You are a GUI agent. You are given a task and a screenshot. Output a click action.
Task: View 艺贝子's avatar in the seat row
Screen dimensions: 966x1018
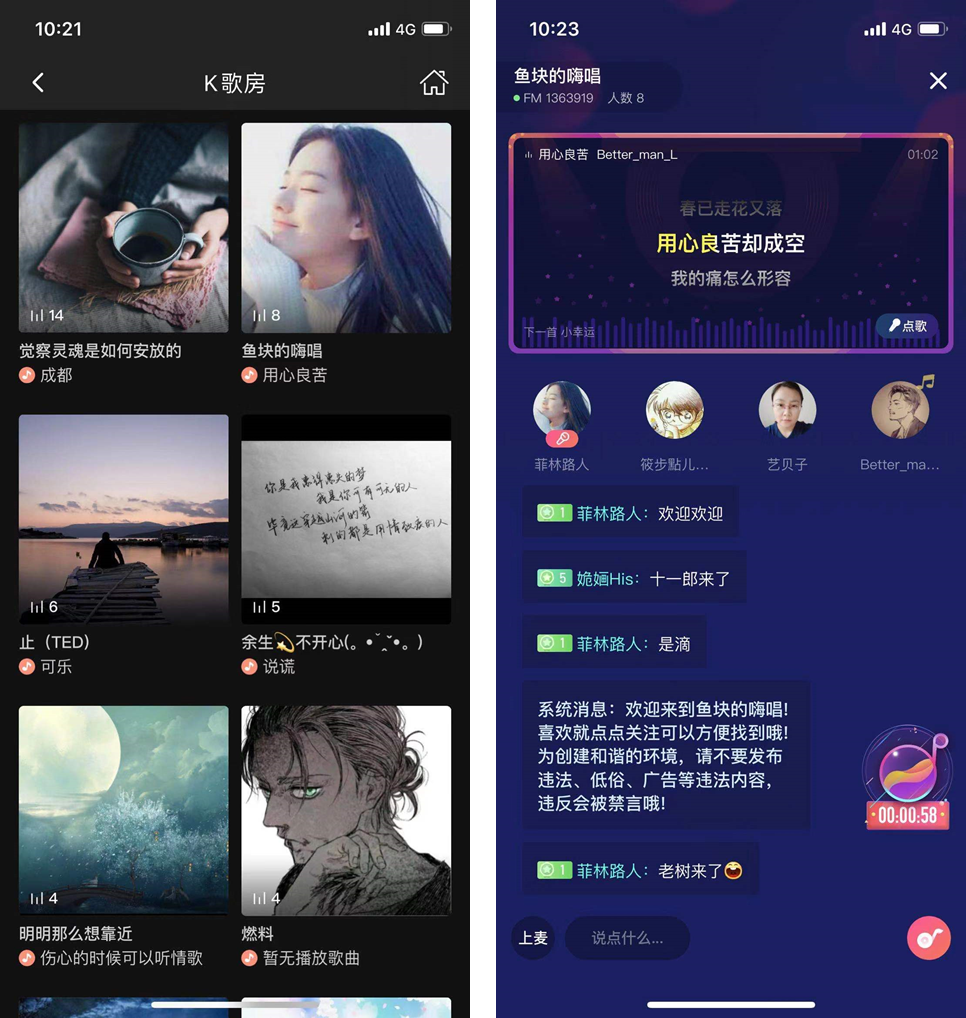point(787,411)
